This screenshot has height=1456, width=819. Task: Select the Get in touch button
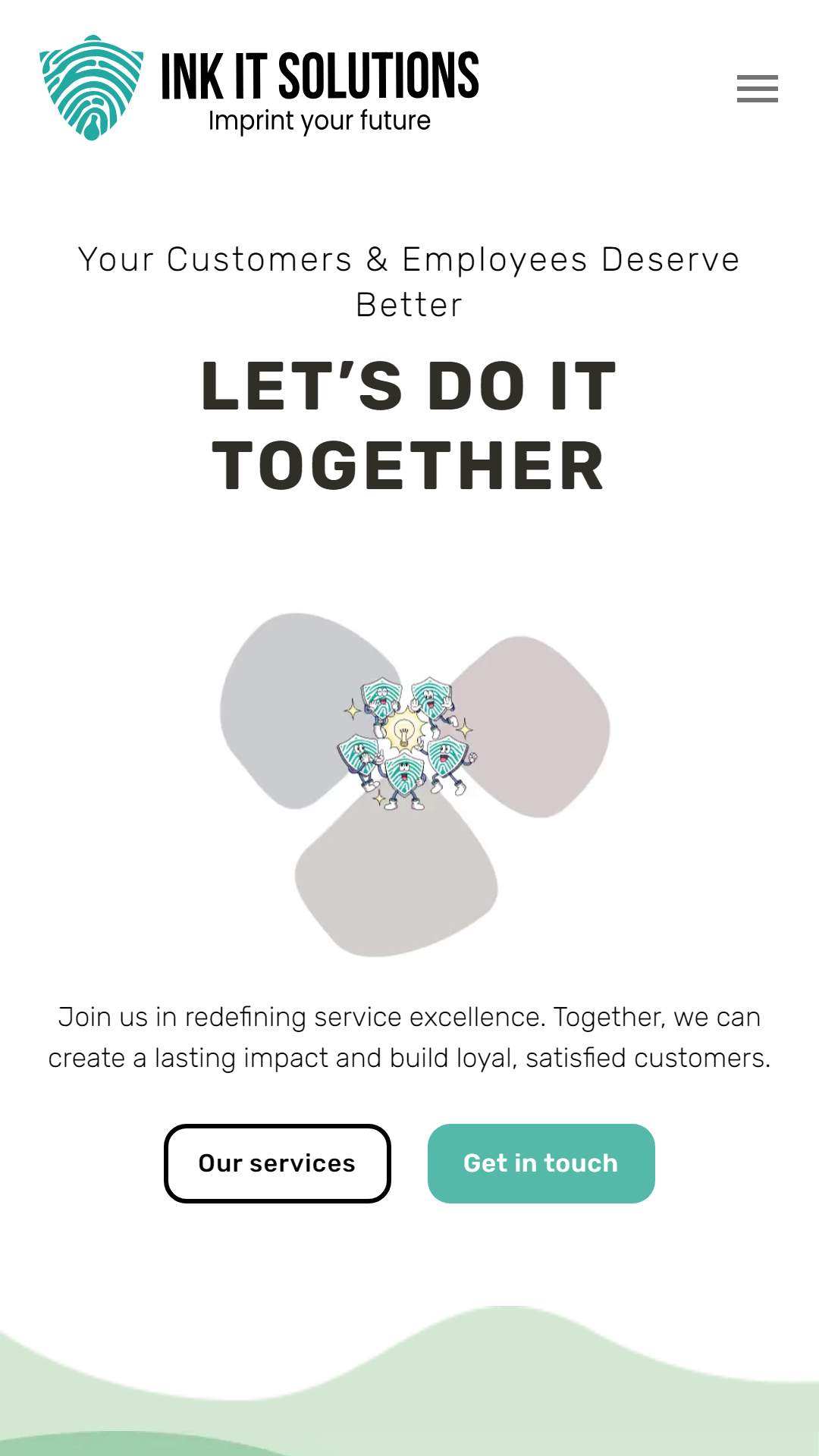(x=541, y=1163)
